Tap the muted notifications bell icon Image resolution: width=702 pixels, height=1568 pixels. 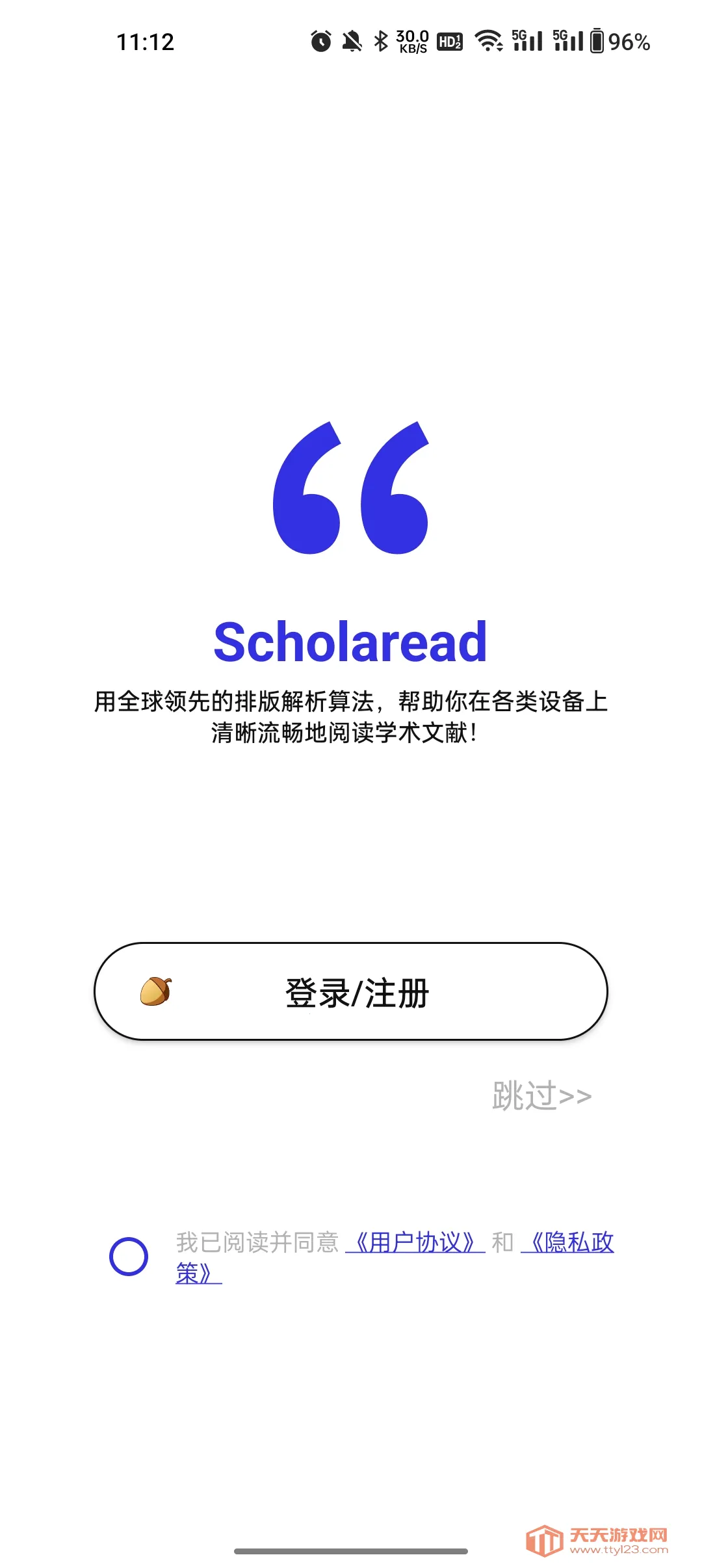352,41
